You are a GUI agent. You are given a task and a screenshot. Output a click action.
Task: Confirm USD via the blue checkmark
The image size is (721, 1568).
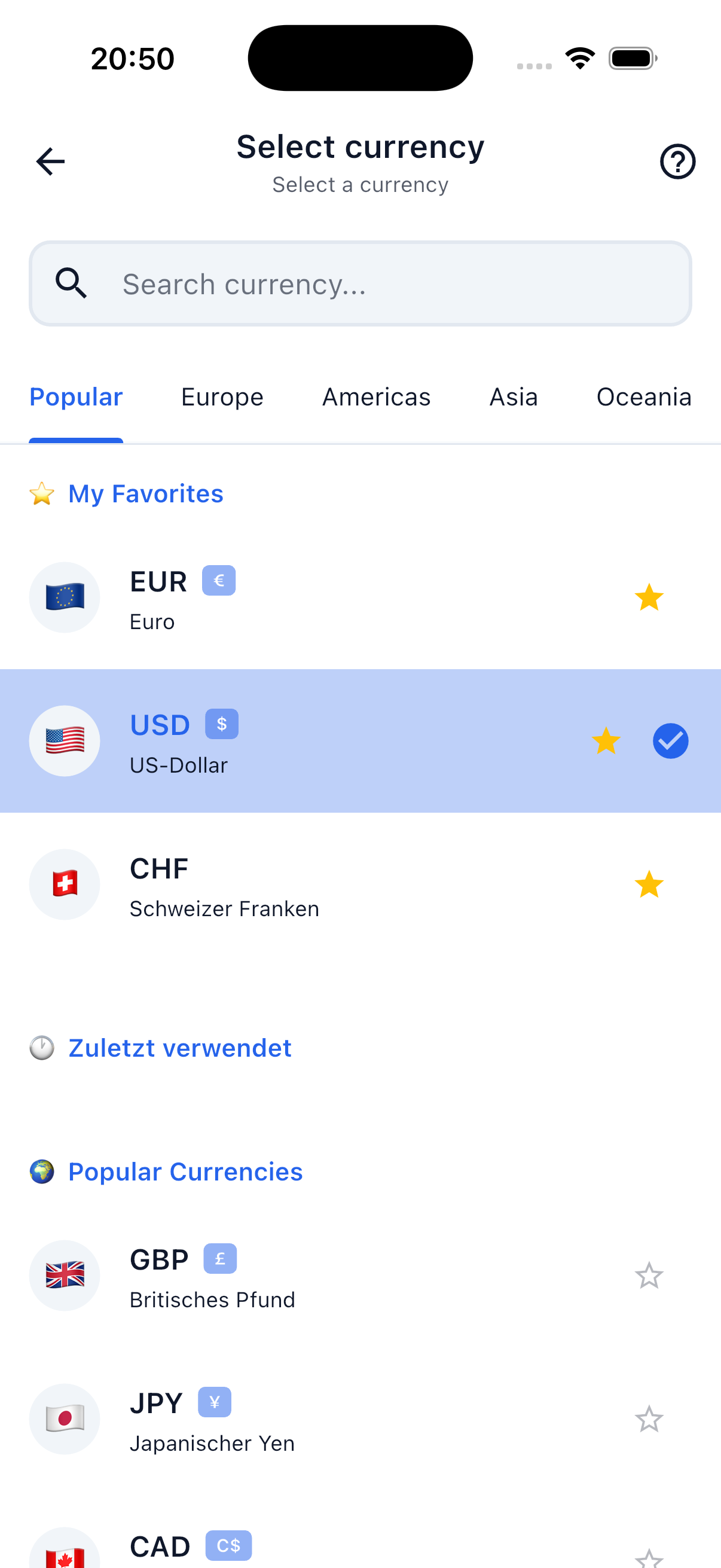pyautogui.click(x=671, y=741)
